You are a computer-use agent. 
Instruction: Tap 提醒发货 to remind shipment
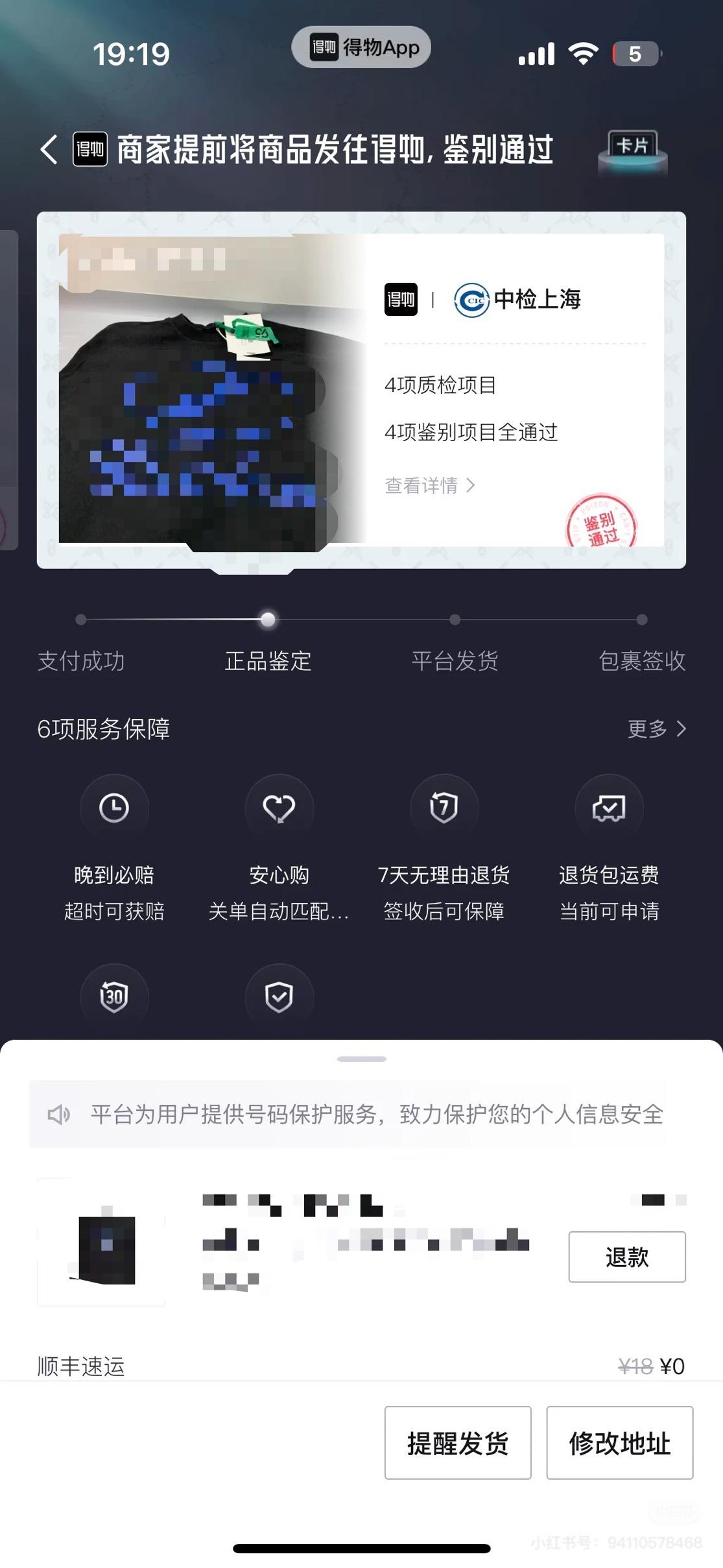[x=458, y=1443]
